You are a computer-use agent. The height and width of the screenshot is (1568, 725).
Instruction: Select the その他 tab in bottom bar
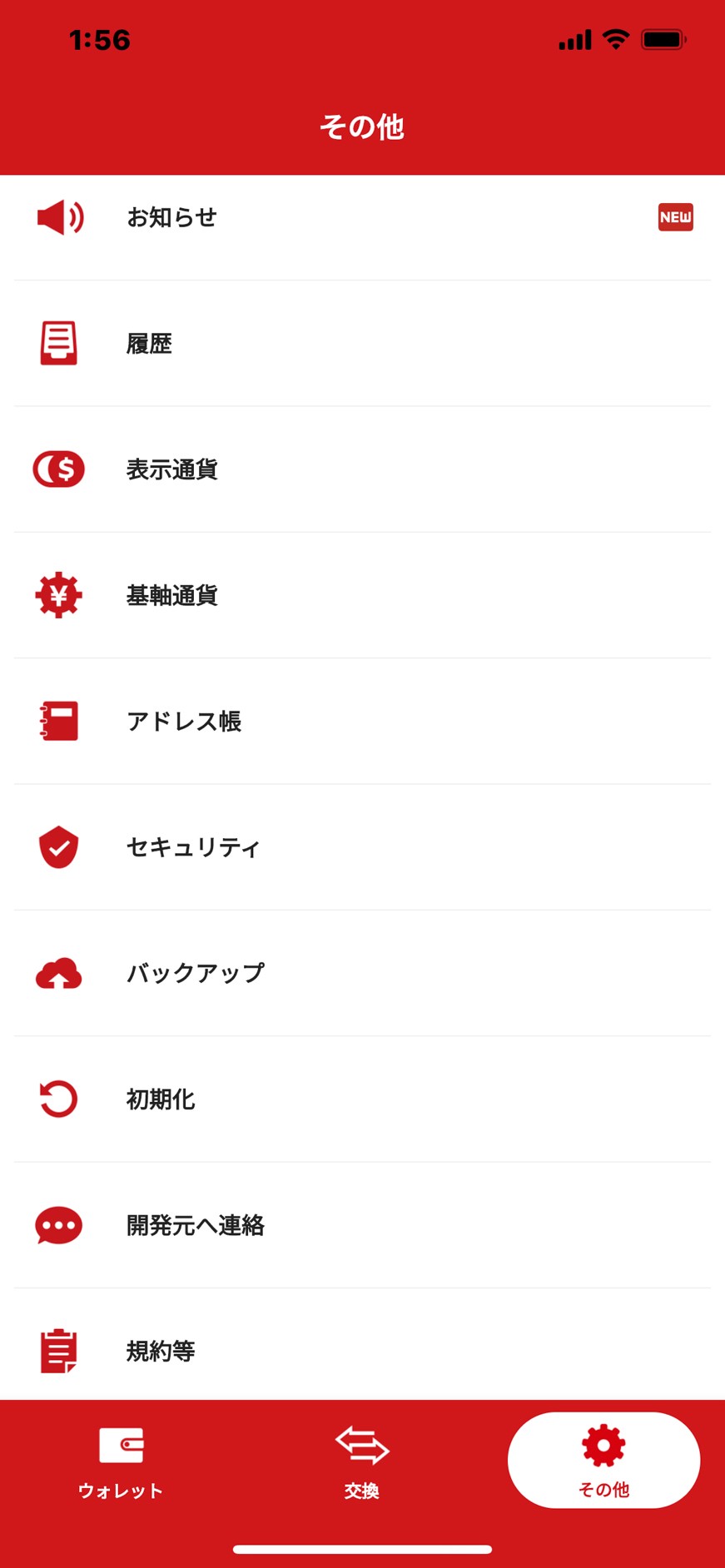[603, 1461]
